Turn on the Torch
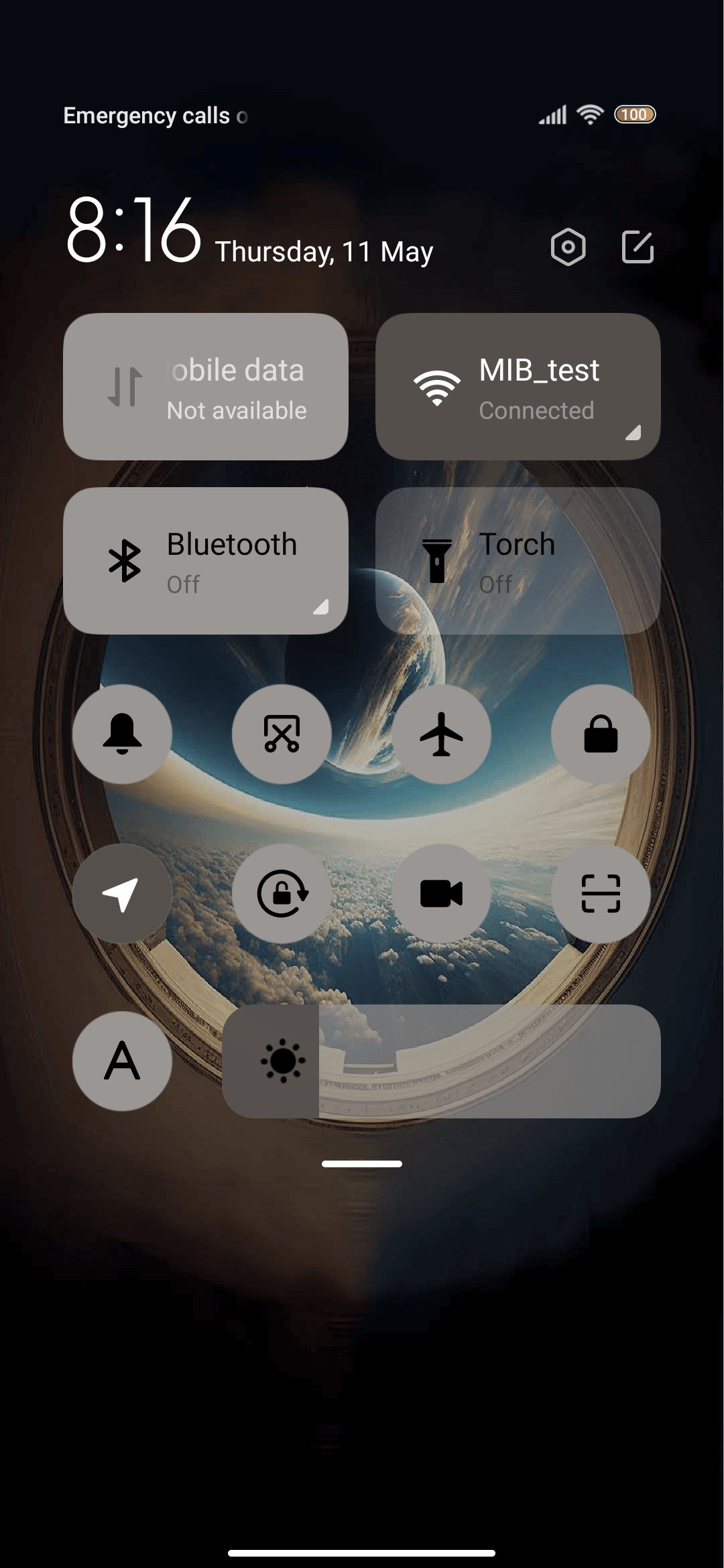The image size is (724, 1568). [x=518, y=561]
